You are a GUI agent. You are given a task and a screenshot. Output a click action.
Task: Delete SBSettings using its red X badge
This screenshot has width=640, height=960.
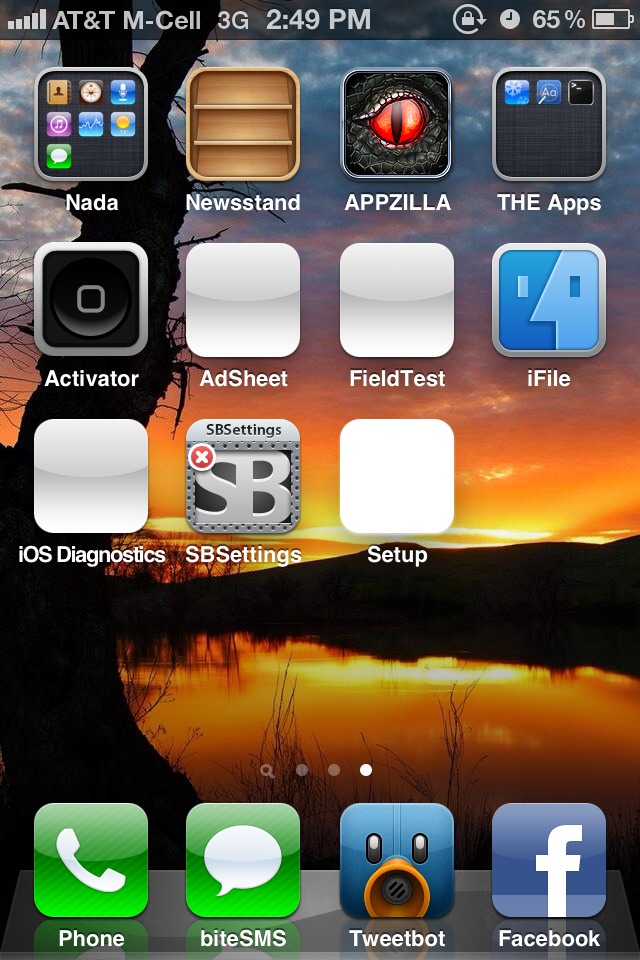point(202,458)
